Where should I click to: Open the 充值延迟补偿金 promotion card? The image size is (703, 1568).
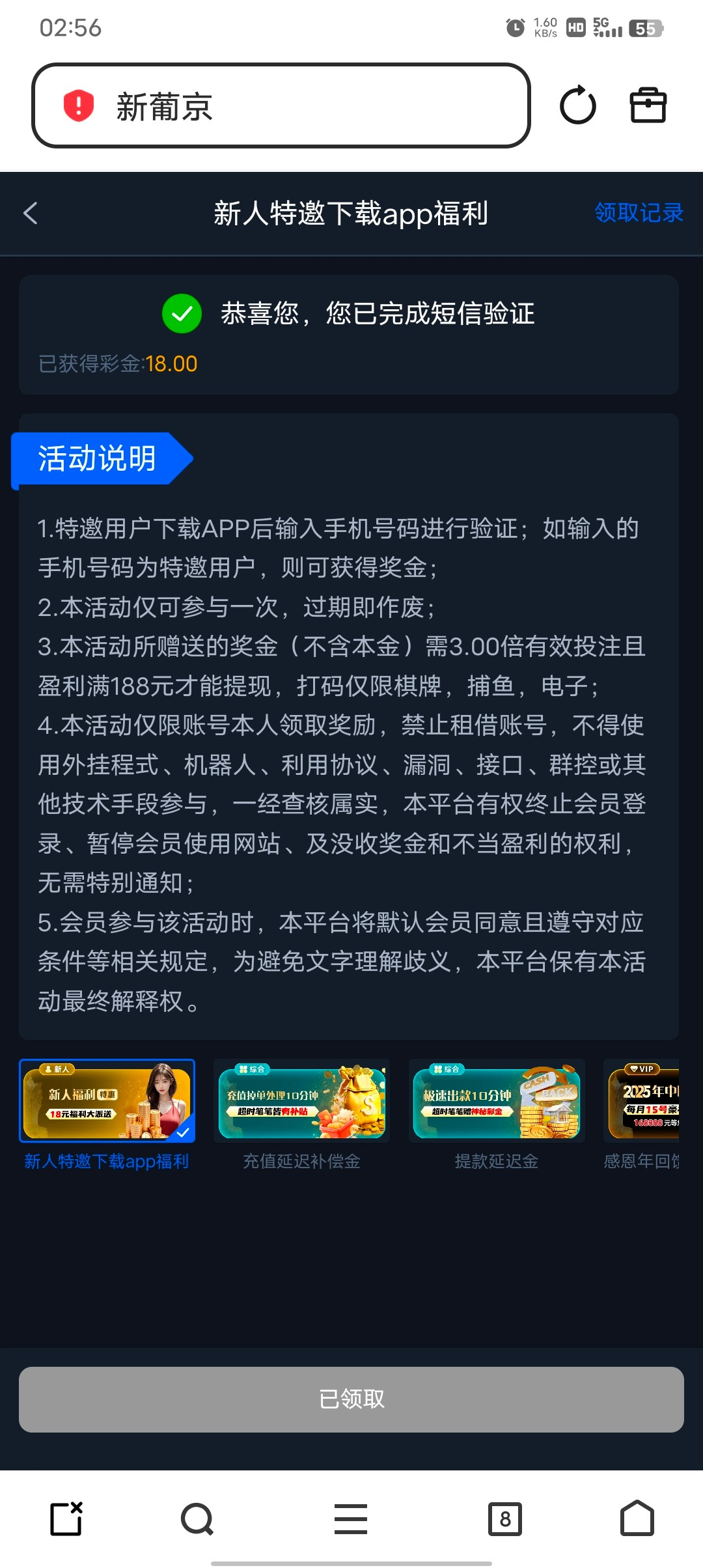301,1102
